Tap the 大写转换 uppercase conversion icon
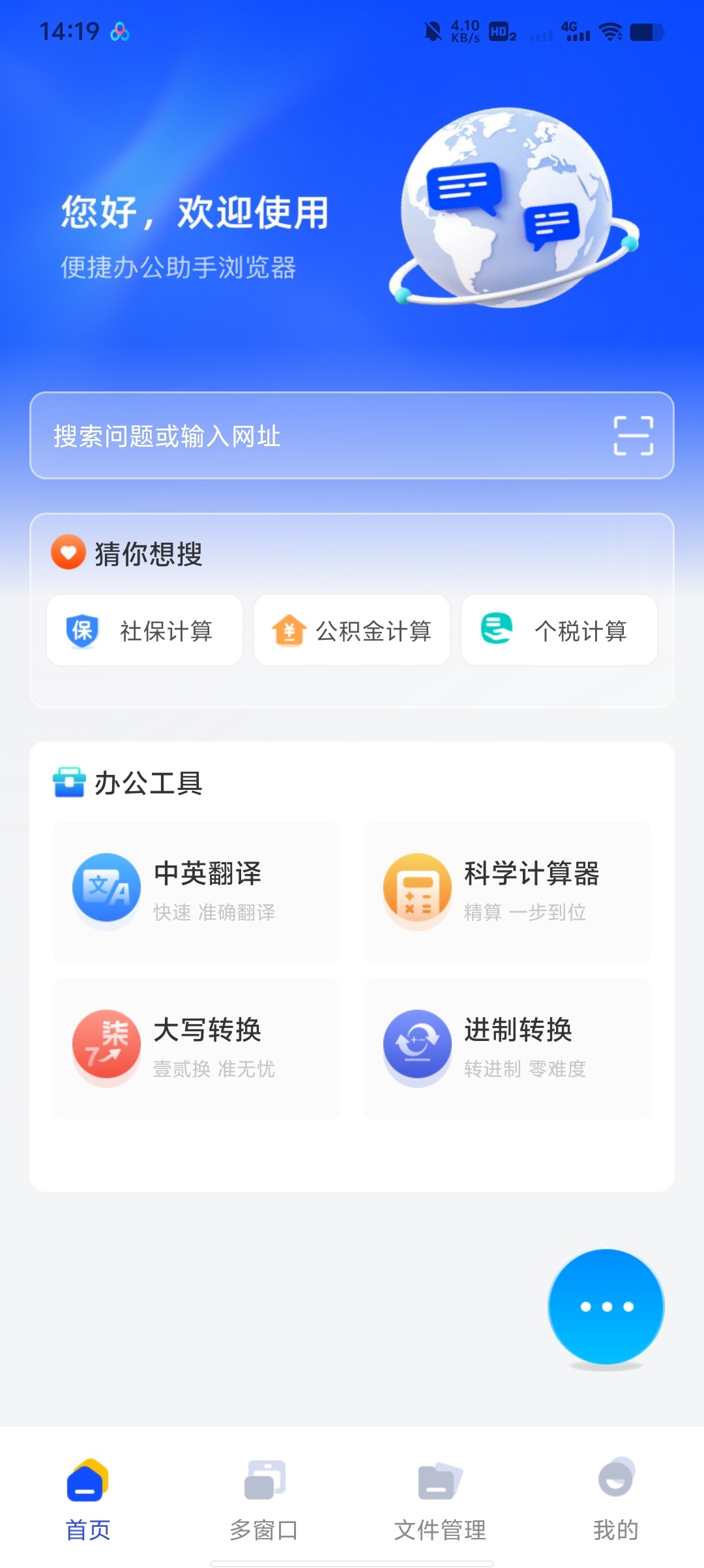This screenshot has height=1568, width=704. coord(106,1046)
